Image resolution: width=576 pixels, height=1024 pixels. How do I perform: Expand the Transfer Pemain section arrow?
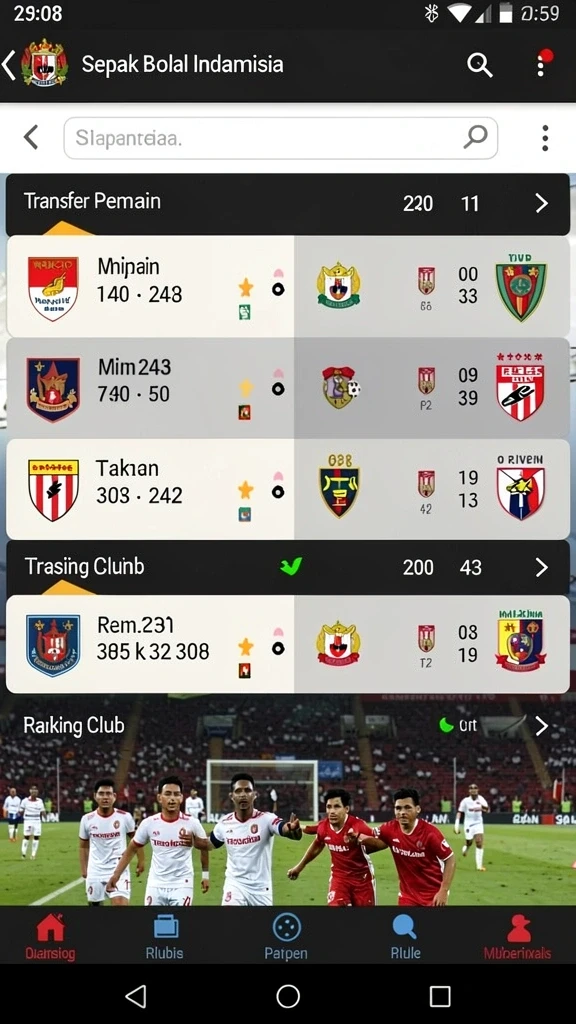pos(541,204)
